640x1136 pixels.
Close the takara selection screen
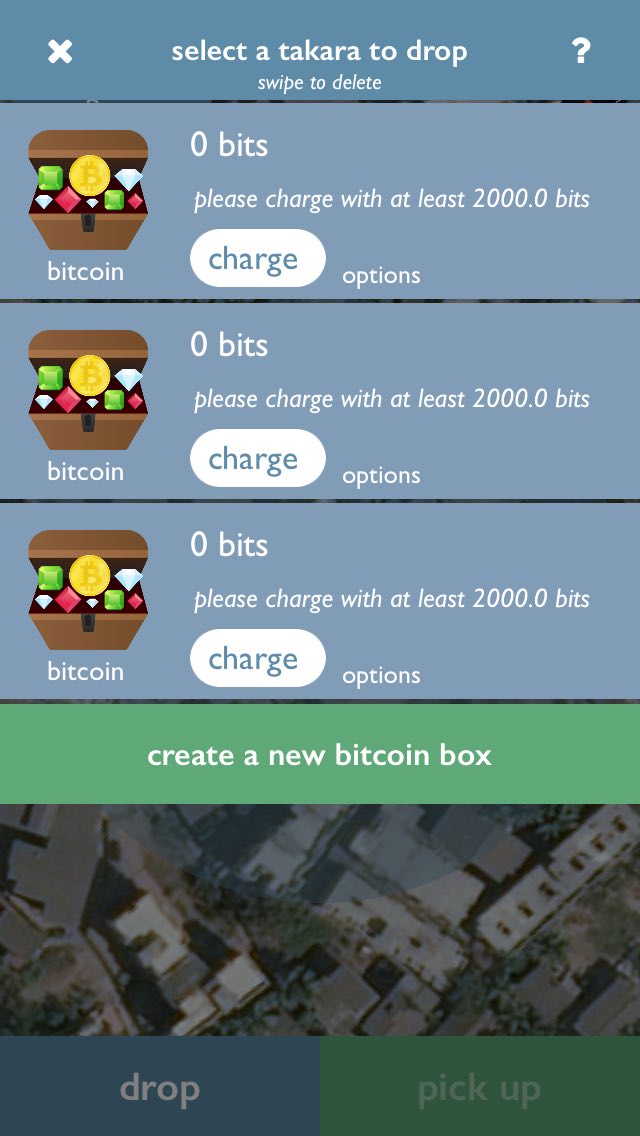[x=60, y=51]
